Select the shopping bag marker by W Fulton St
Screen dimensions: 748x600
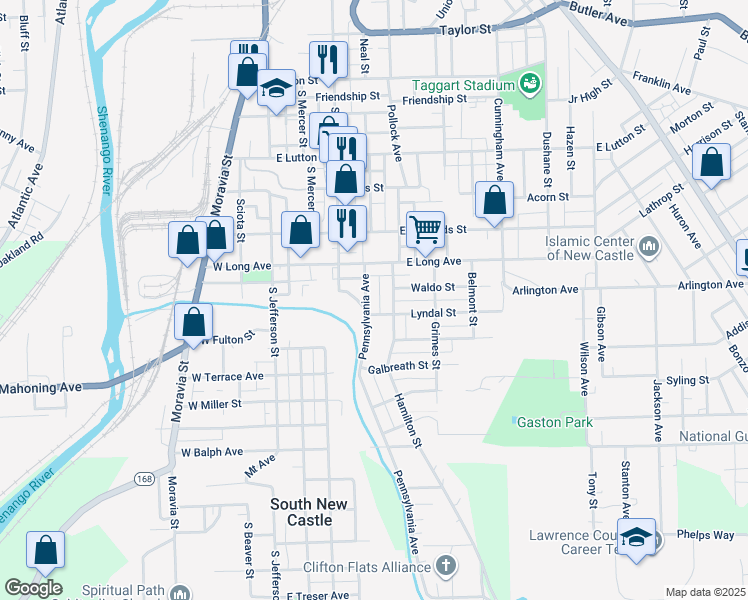[x=194, y=322]
